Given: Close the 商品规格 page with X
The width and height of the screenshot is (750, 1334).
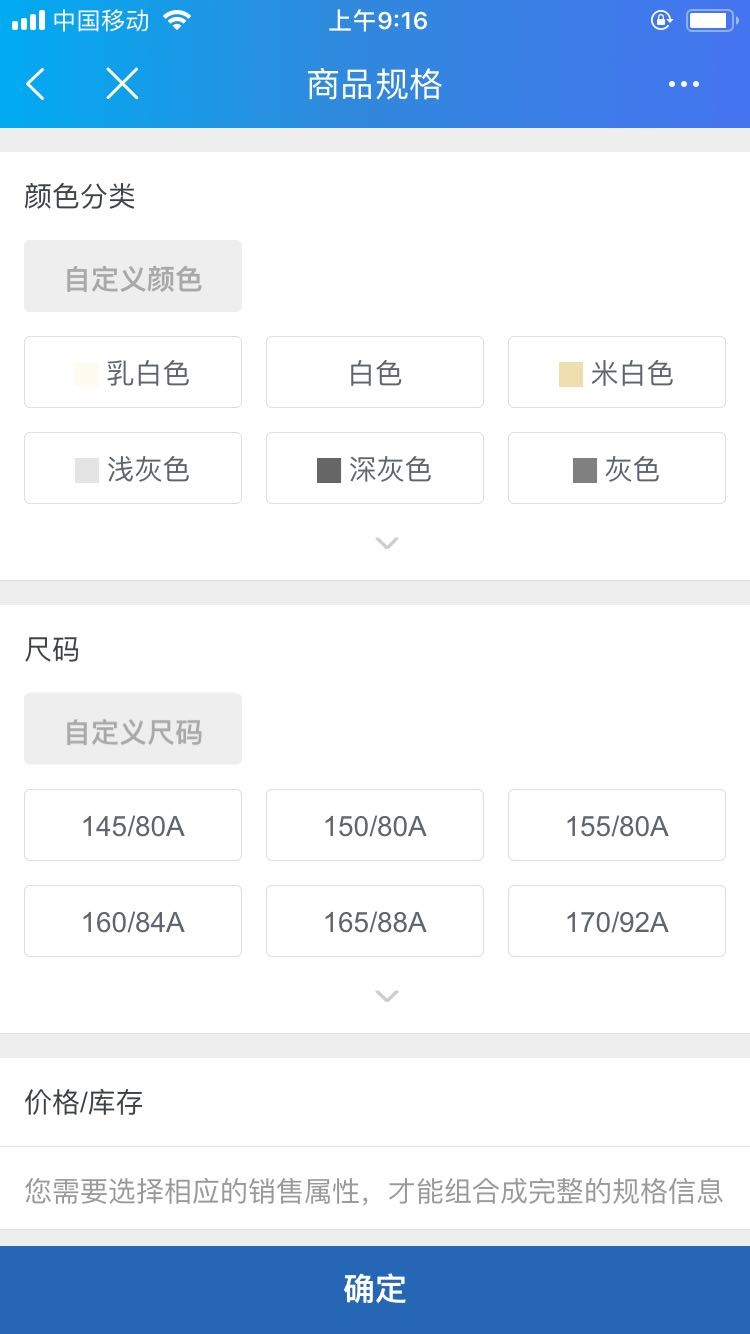Looking at the screenshot, I should [x=122, y=84].
